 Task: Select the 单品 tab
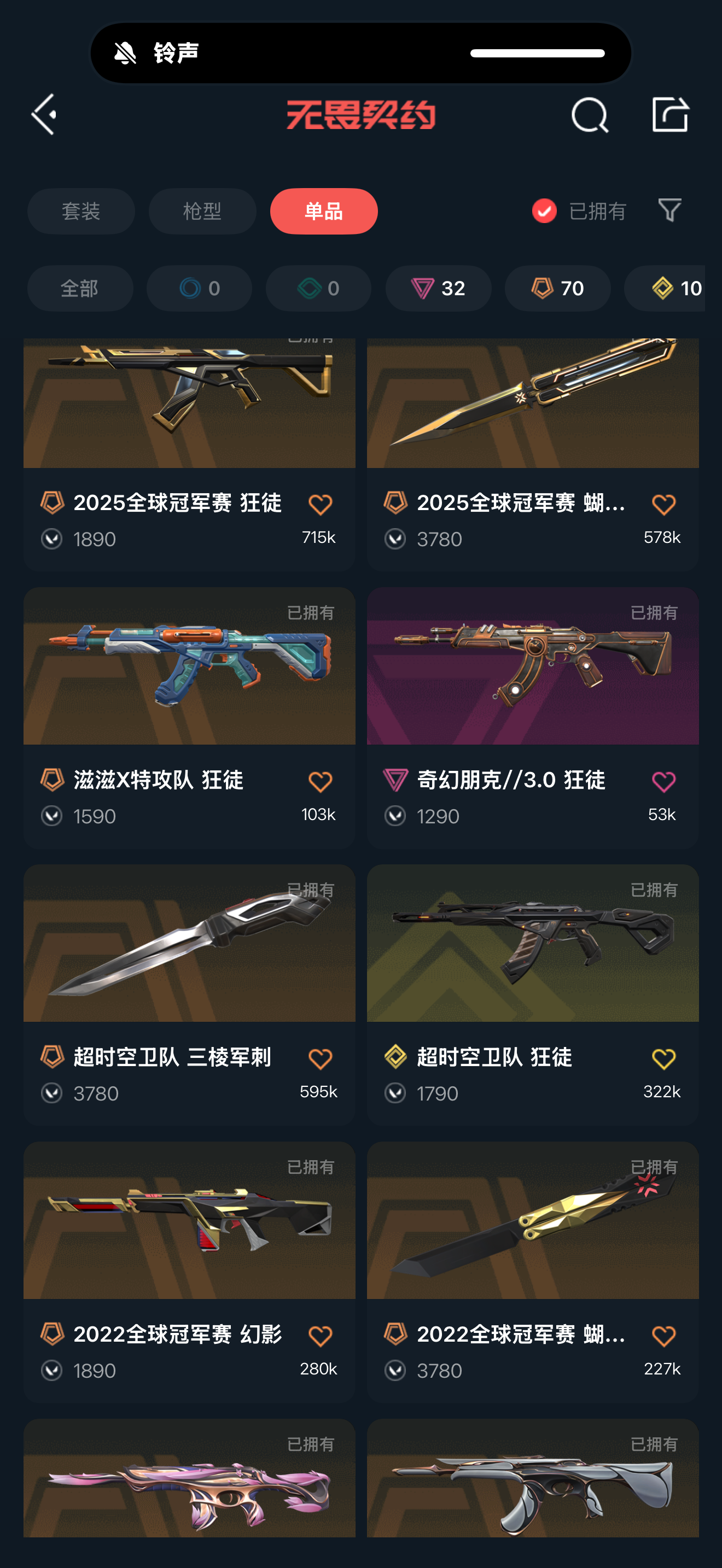(x=323, y=211)
